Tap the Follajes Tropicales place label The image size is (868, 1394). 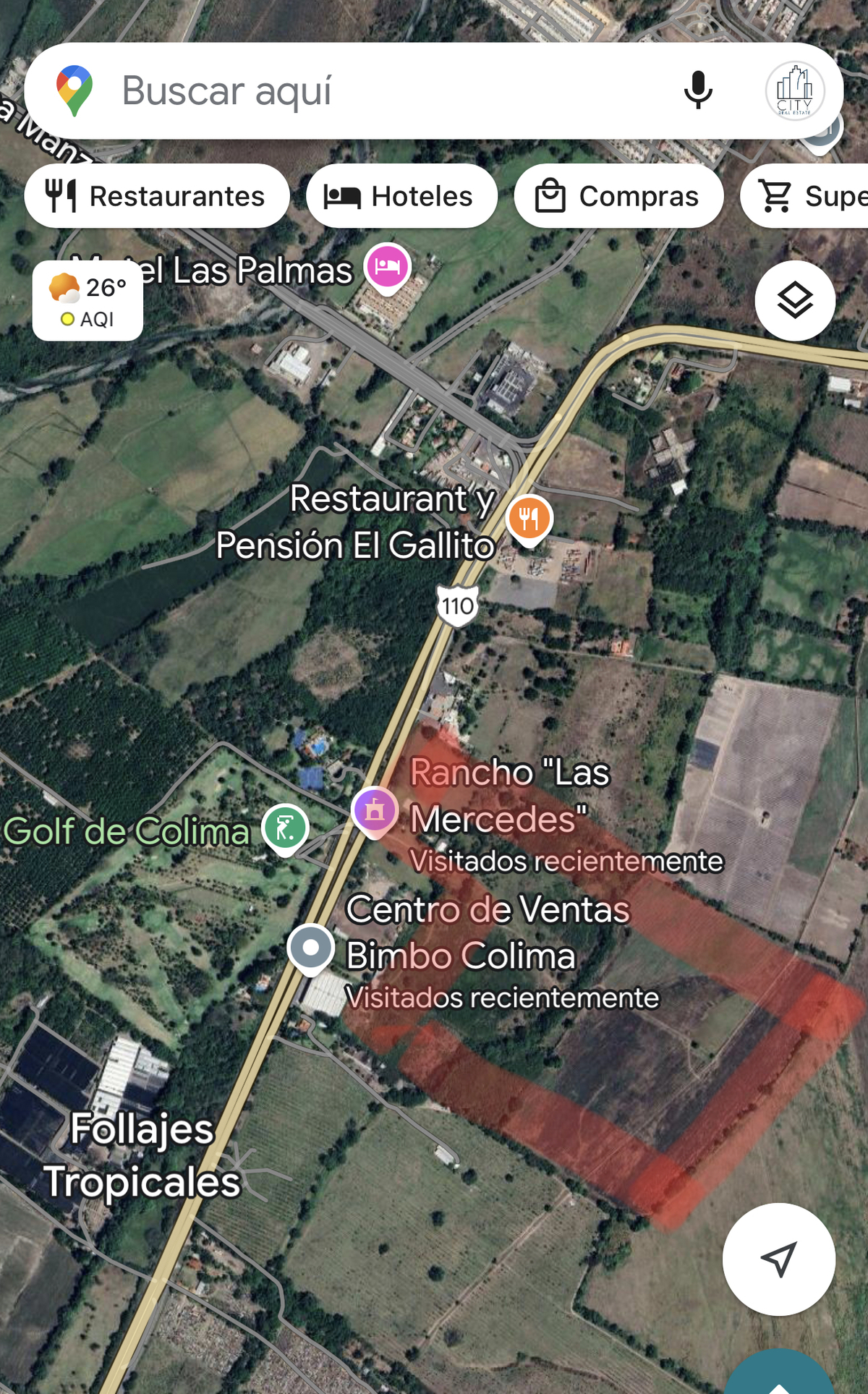click(142, 1155)
